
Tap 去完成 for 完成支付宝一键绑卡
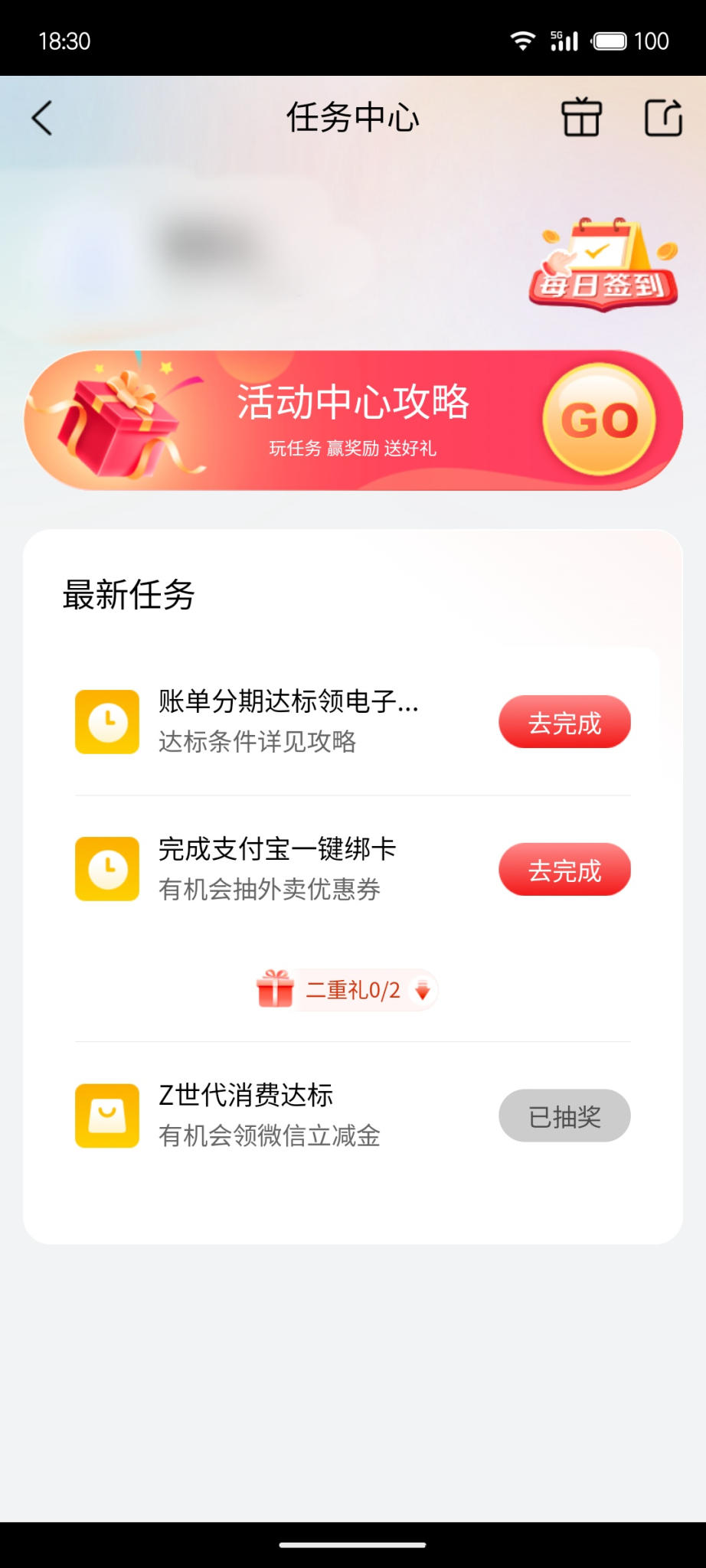564,870
